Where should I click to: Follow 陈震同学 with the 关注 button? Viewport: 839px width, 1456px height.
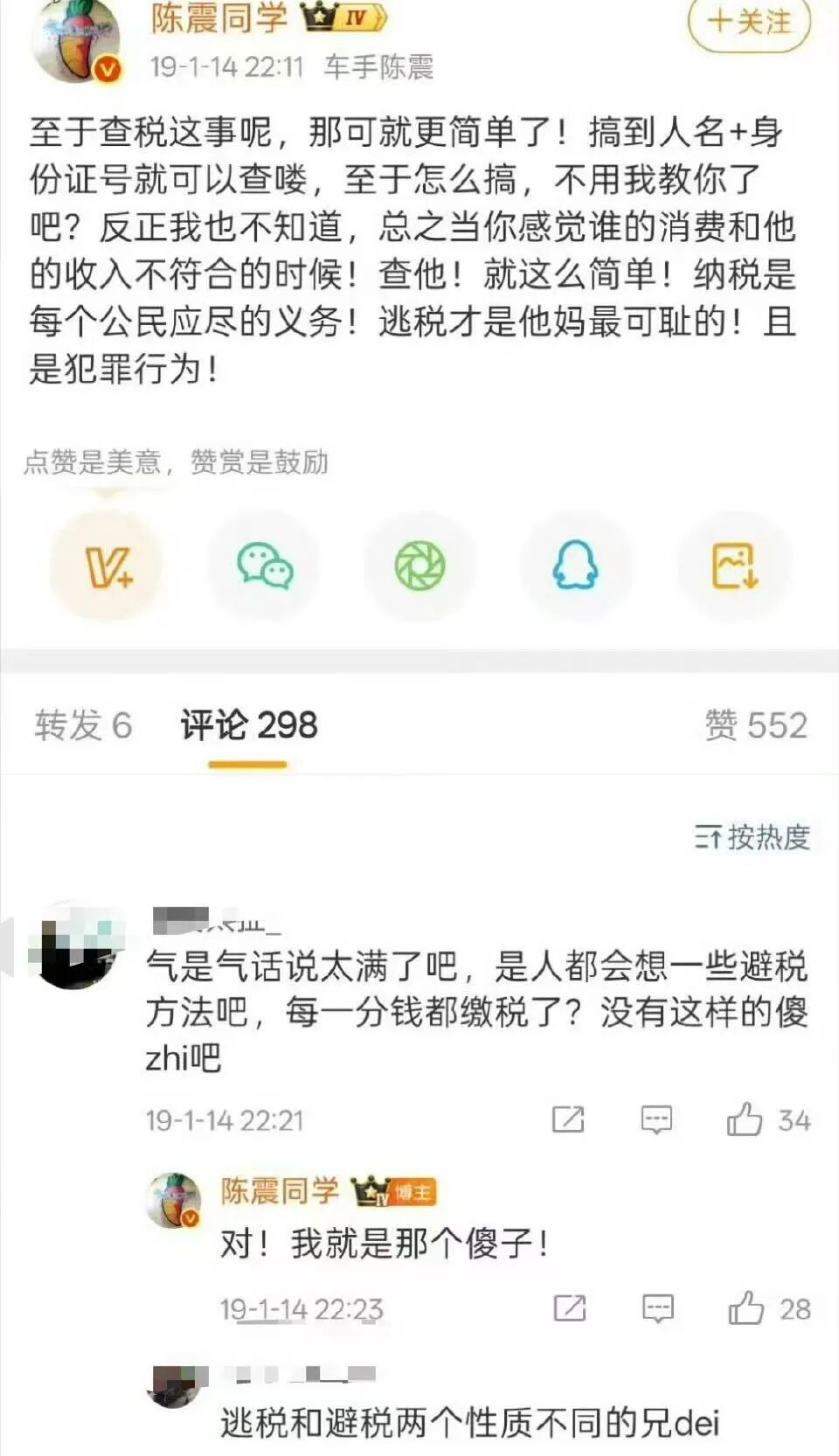pos(750,22)
